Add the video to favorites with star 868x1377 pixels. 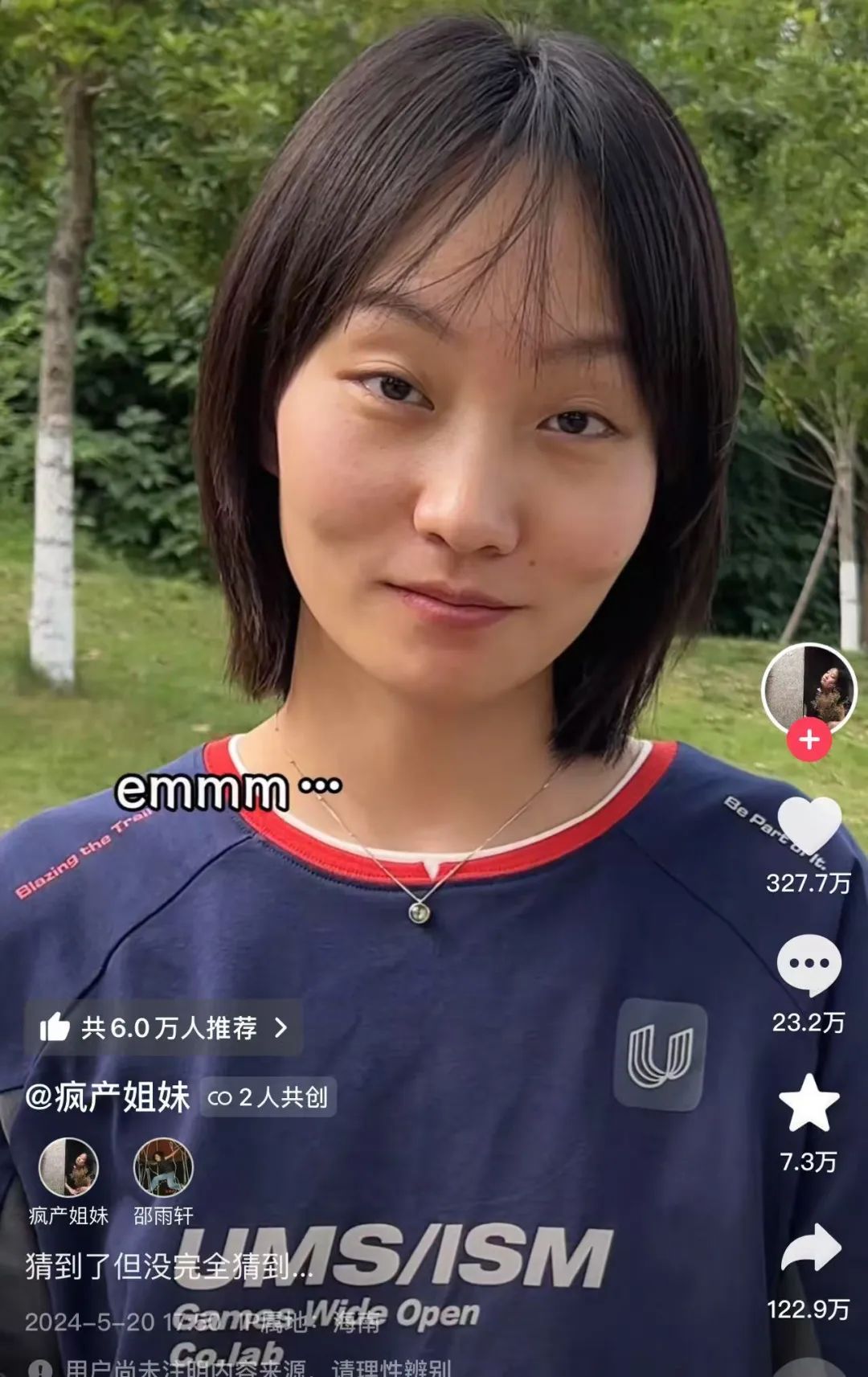click(809, 1103)
